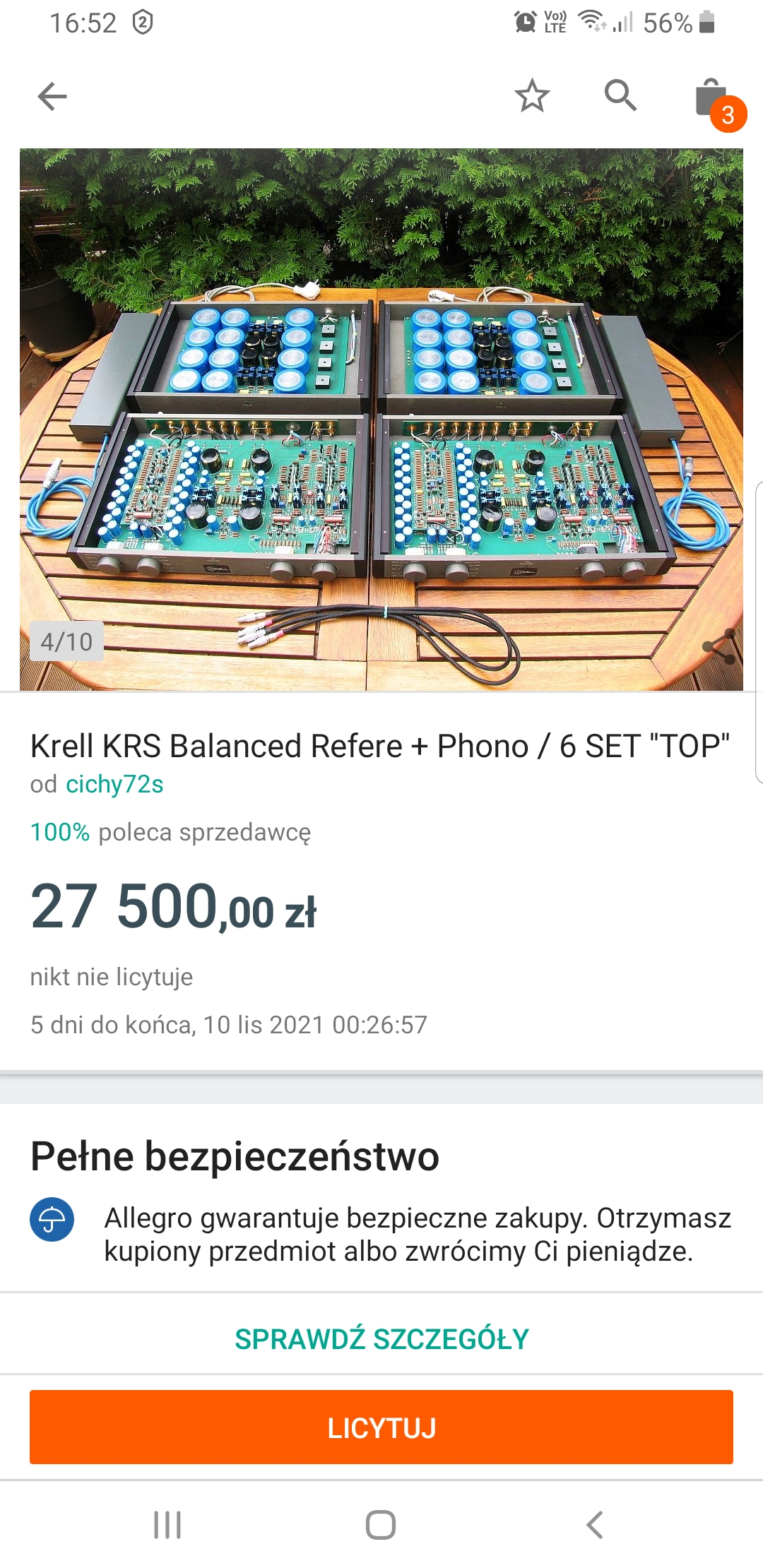Share this listing
This screenshot has height=1568, width=763.
719,646
